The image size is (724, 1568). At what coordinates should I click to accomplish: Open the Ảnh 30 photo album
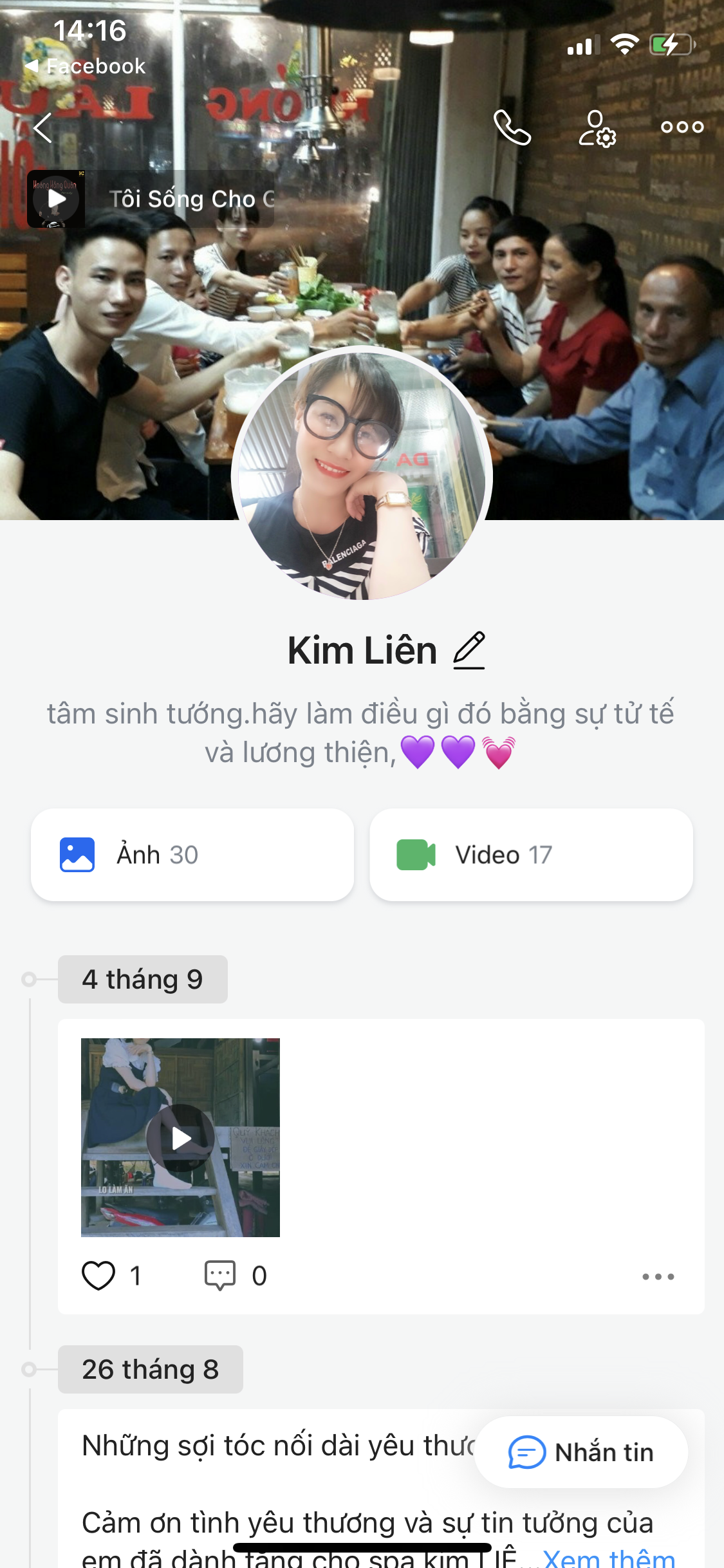pos(192,855)
